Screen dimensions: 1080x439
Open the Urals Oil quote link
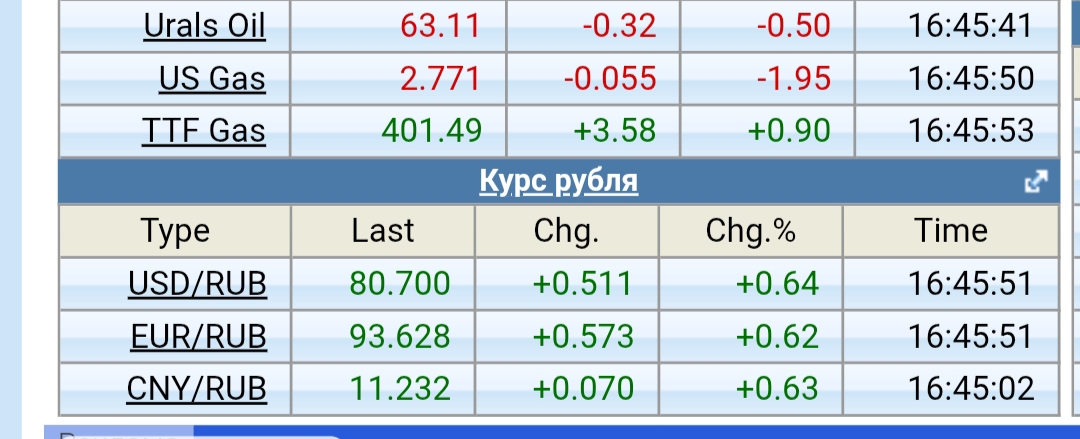pyautogui.click(x=204, y=26)
